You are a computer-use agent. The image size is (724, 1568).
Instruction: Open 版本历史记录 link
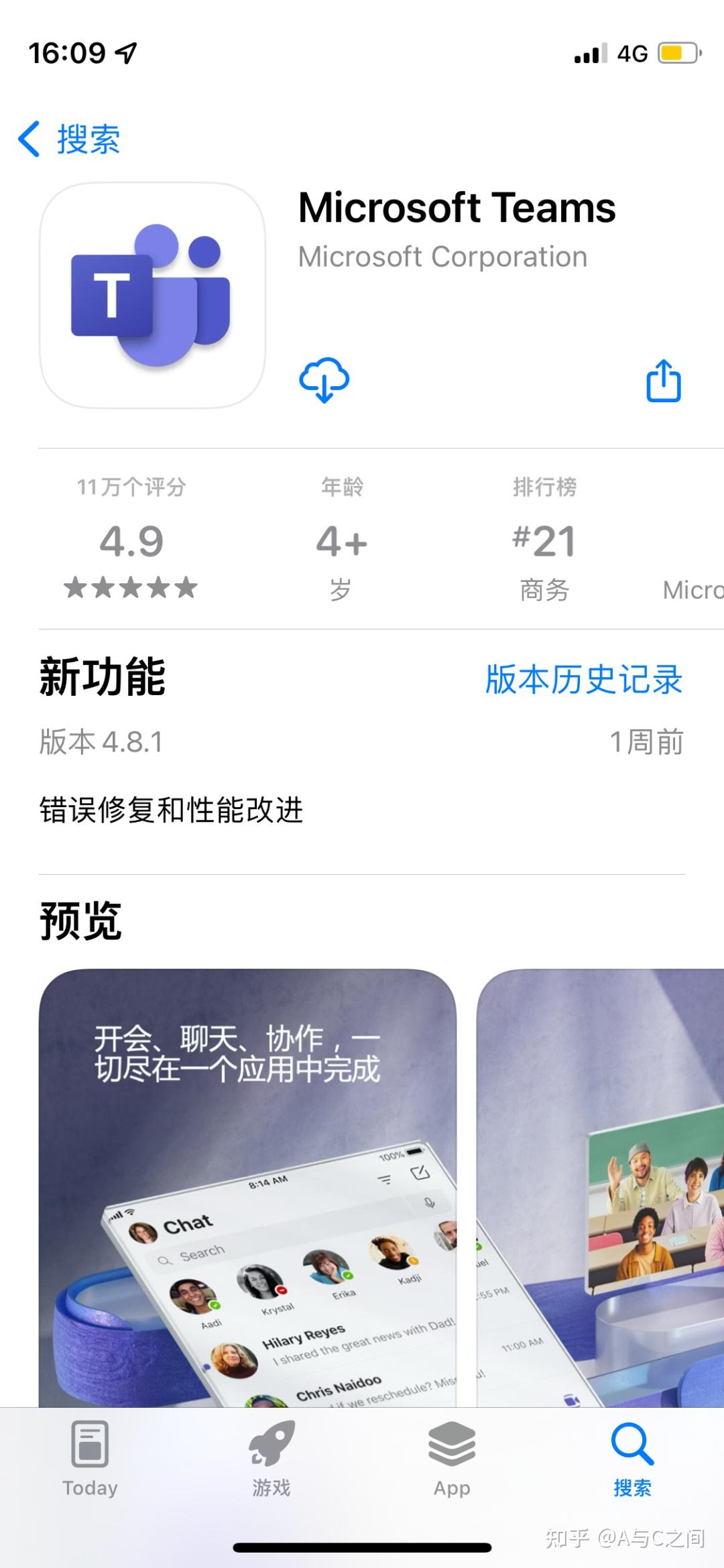[583, 679]
